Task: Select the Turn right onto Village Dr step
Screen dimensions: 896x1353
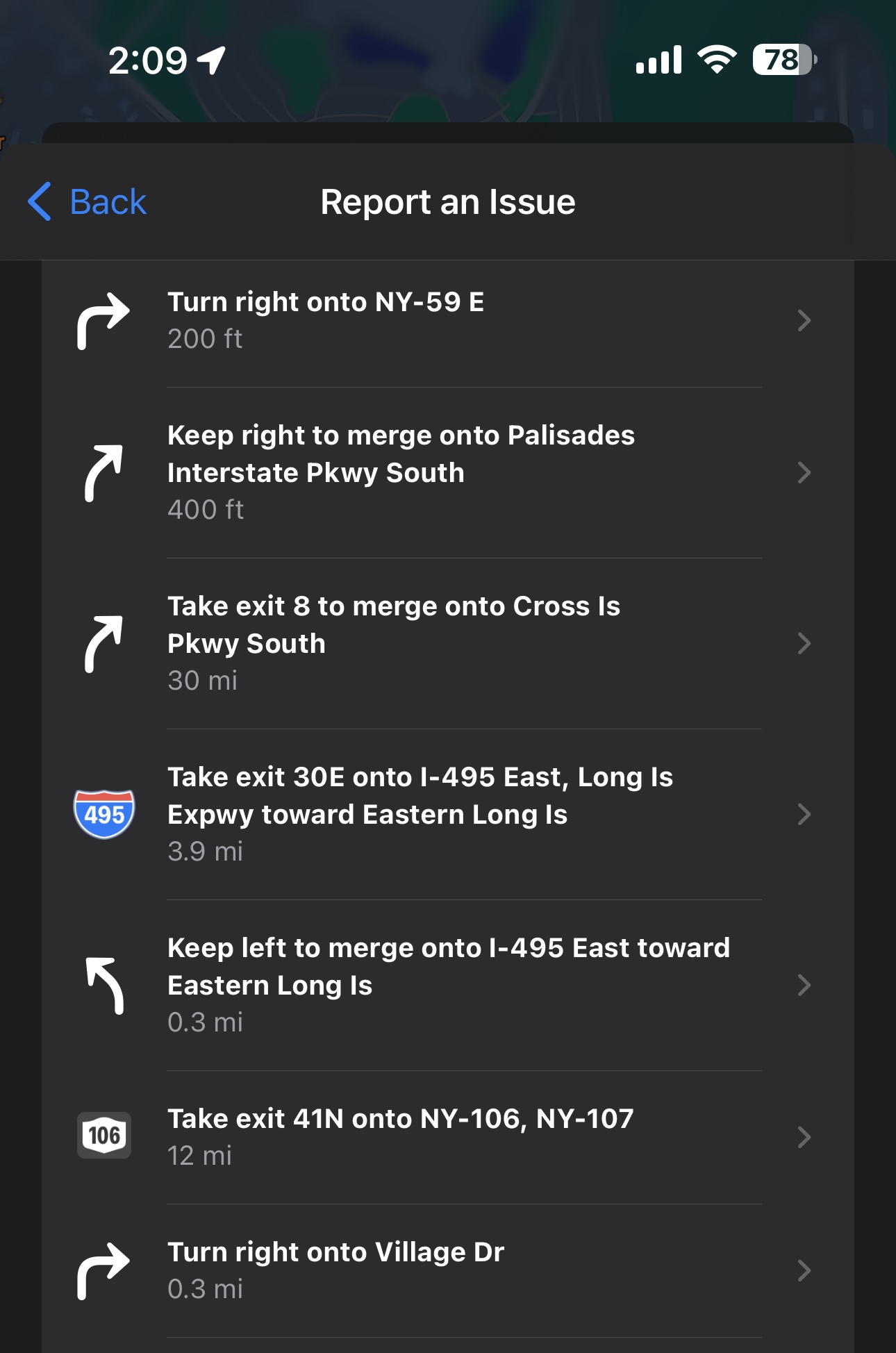Action: (445, 1270)
